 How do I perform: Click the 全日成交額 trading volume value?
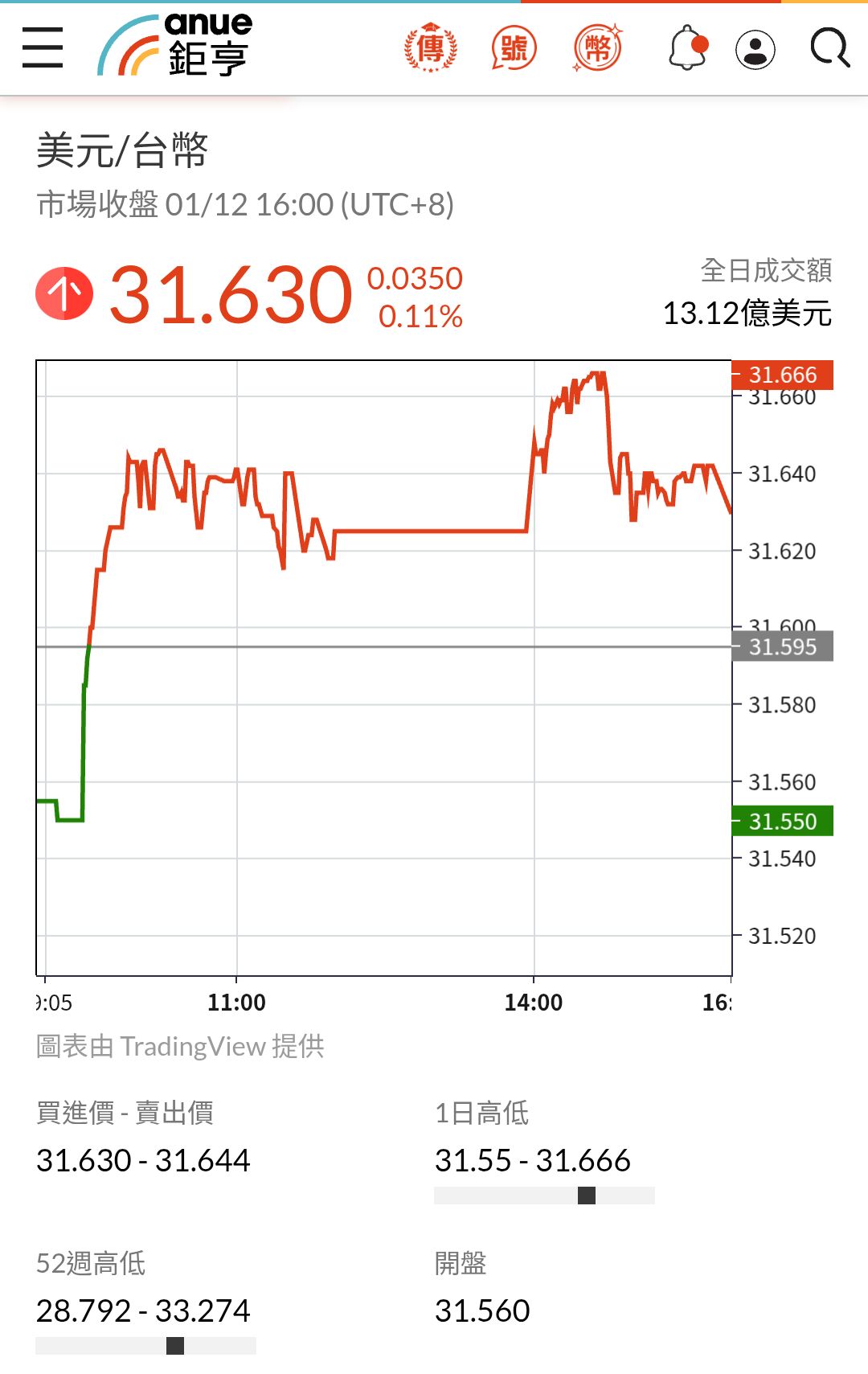[x=747, y=312]
